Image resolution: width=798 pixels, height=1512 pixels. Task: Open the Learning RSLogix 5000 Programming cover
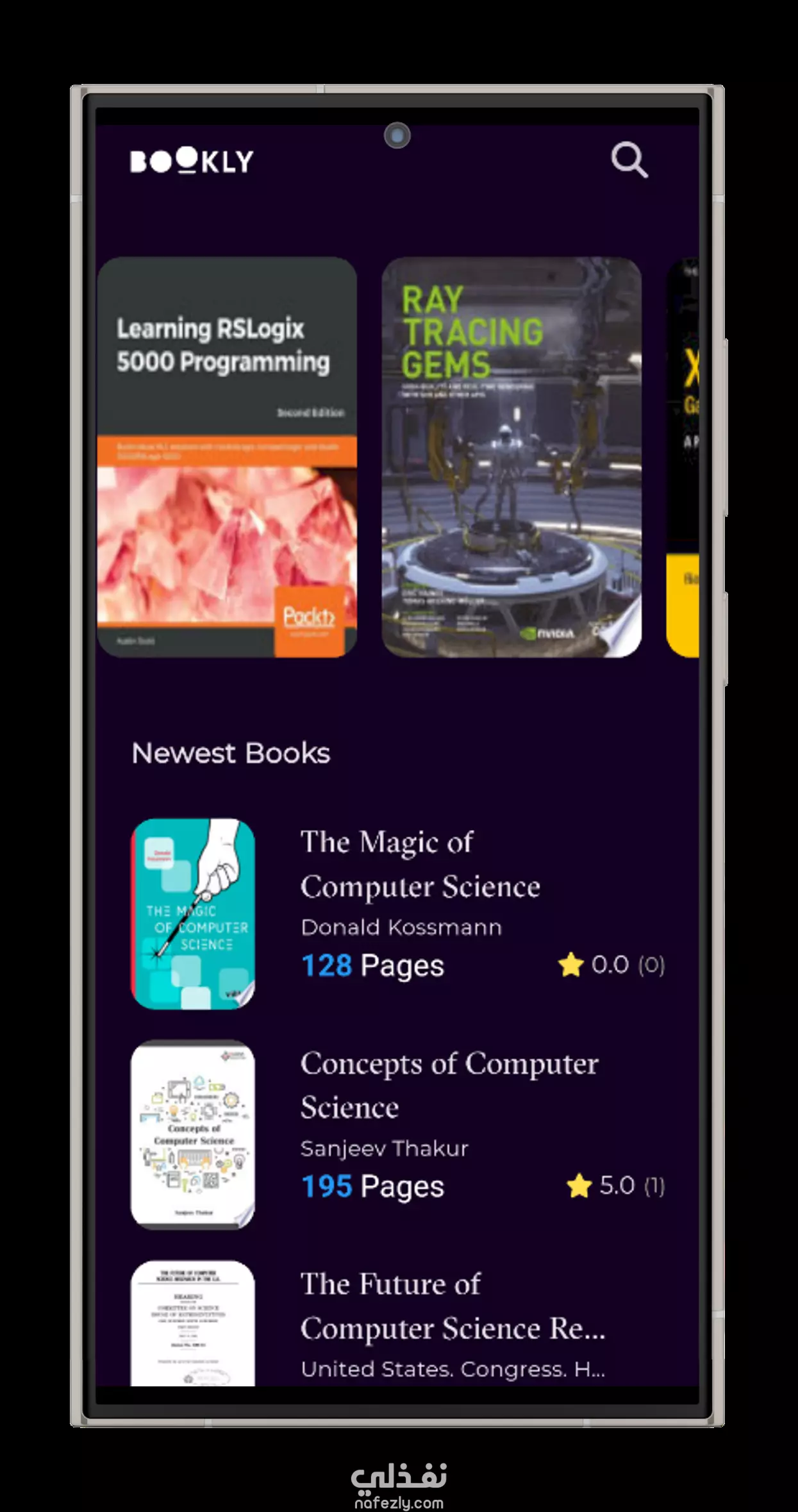(227, 457)
